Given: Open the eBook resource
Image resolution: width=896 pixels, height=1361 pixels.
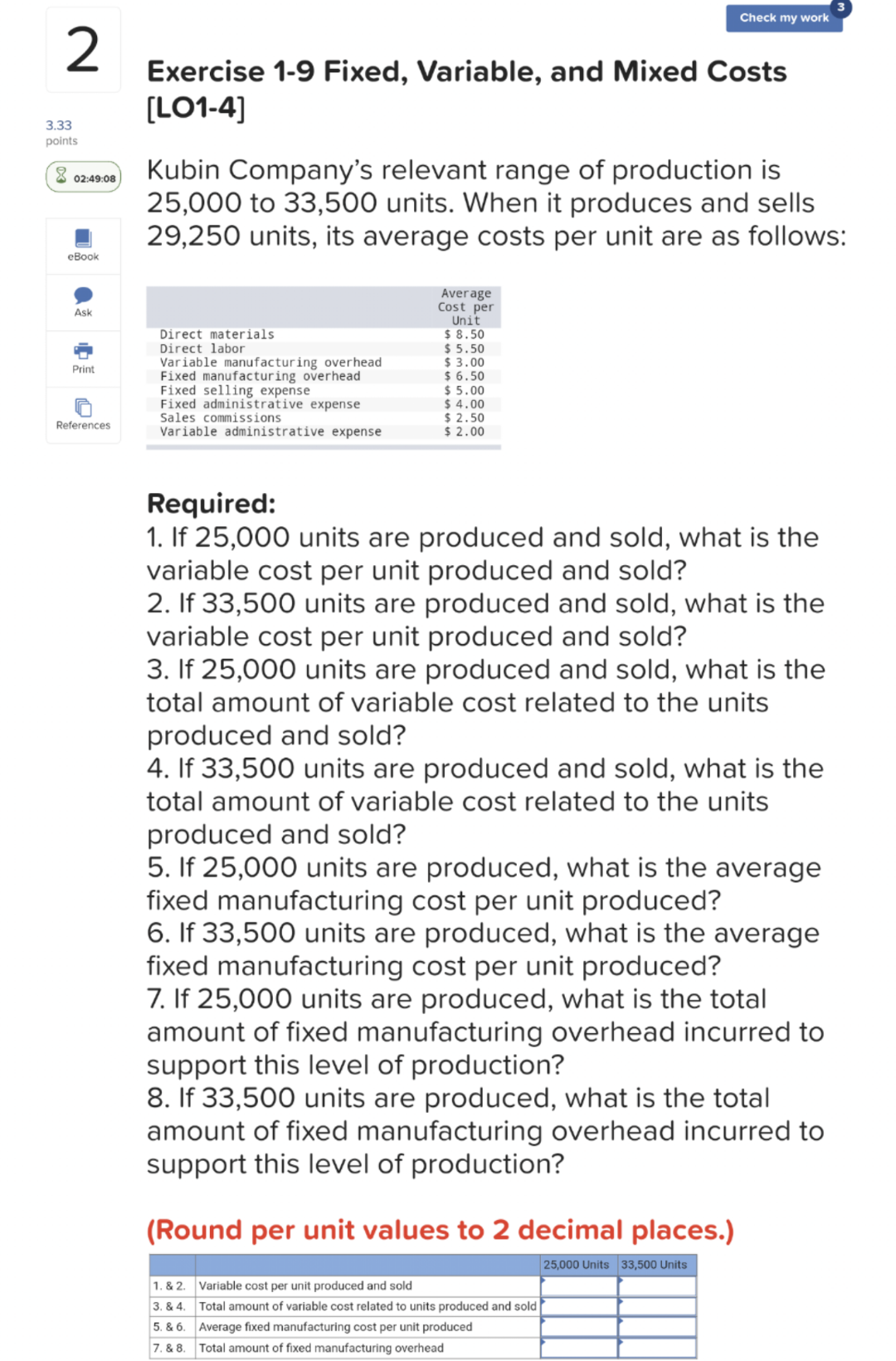Looking at the screenshot, I should tap(82, 245).
